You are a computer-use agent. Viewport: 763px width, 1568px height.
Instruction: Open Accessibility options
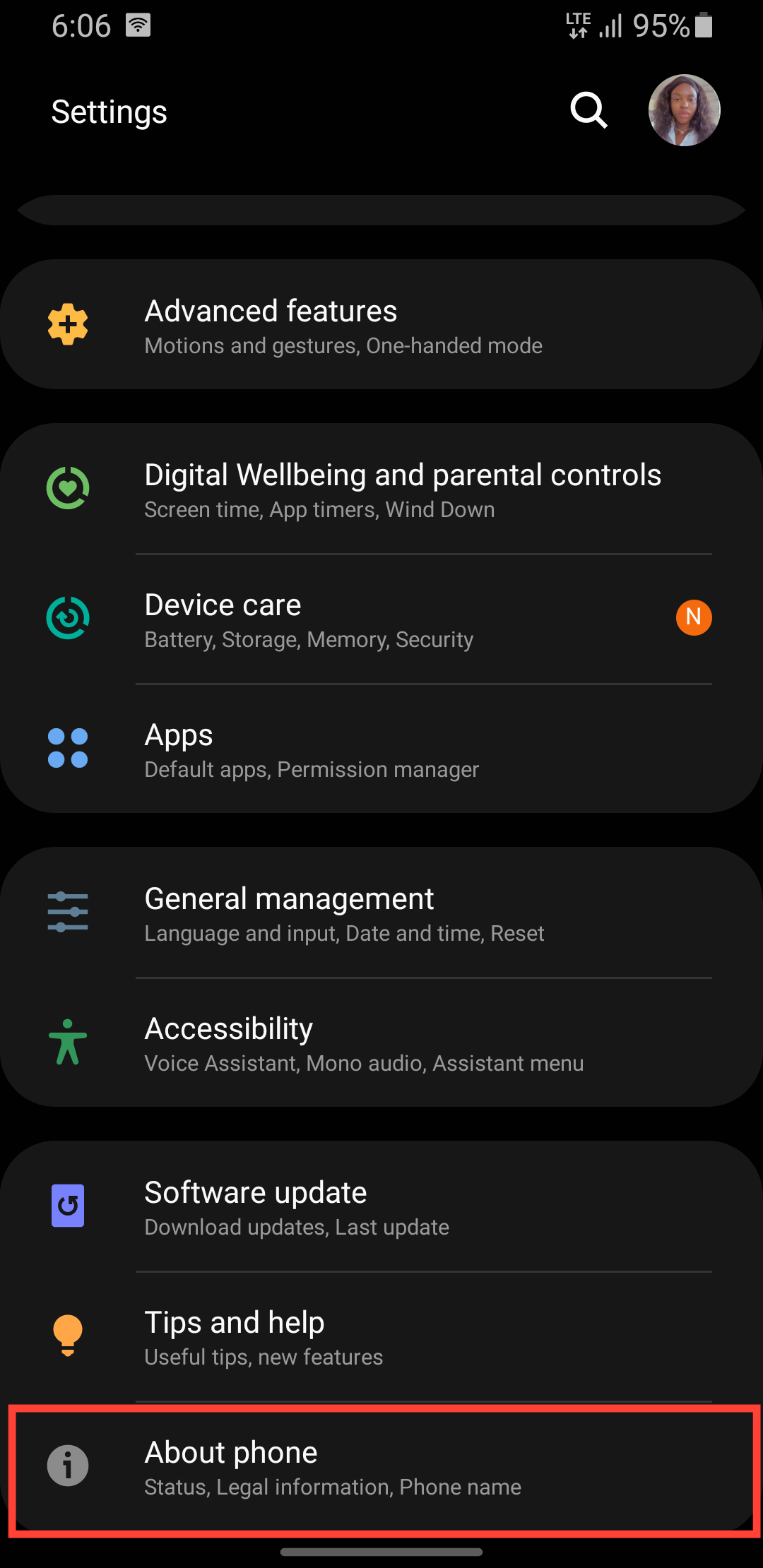pyautogui.click(x=381, y=1043)
